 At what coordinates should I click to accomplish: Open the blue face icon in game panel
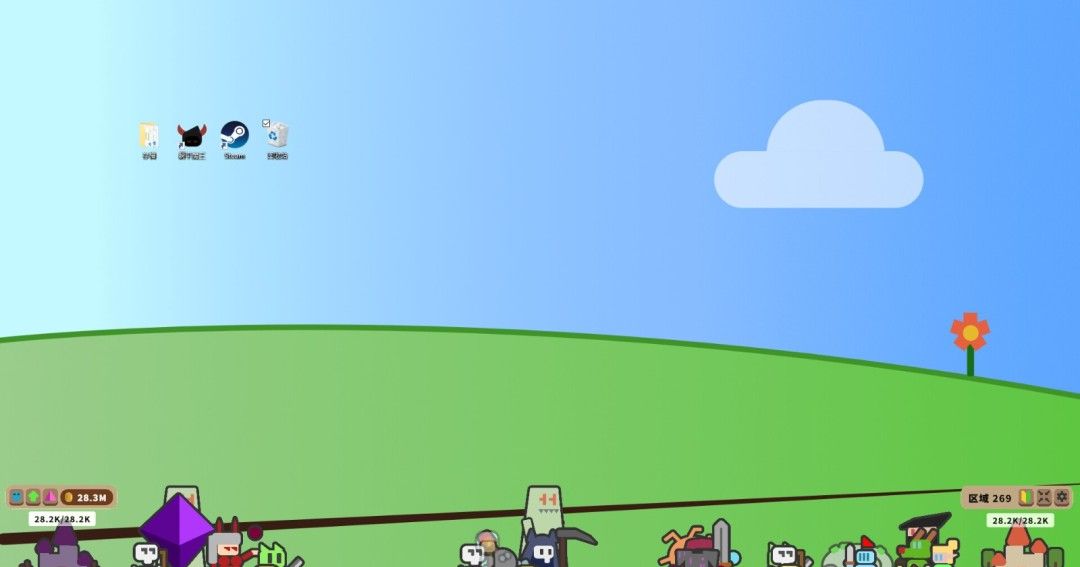[x=16, y=497]
